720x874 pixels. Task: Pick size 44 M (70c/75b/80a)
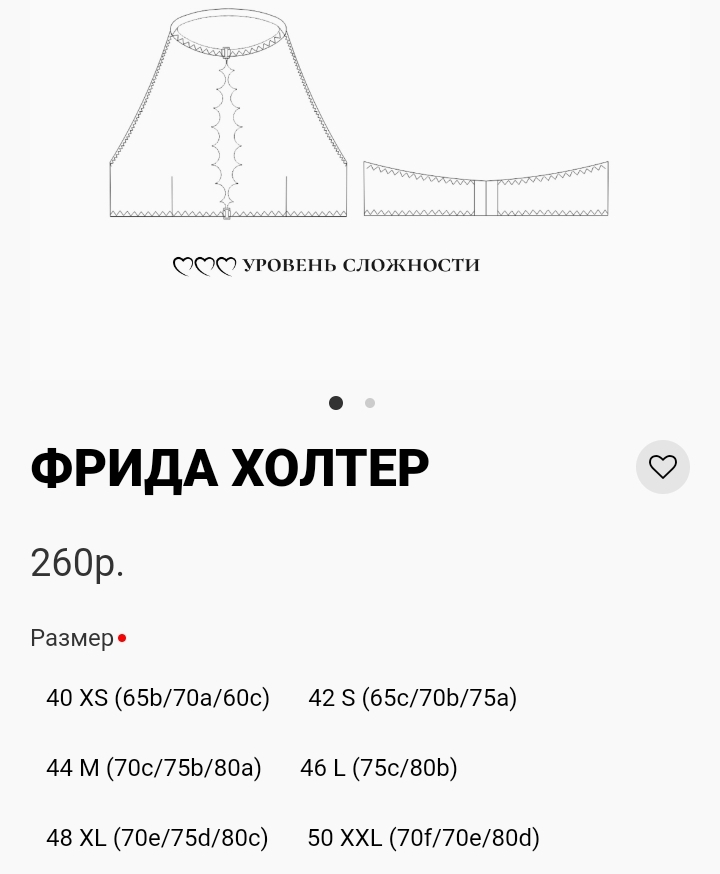click(154, 768)
